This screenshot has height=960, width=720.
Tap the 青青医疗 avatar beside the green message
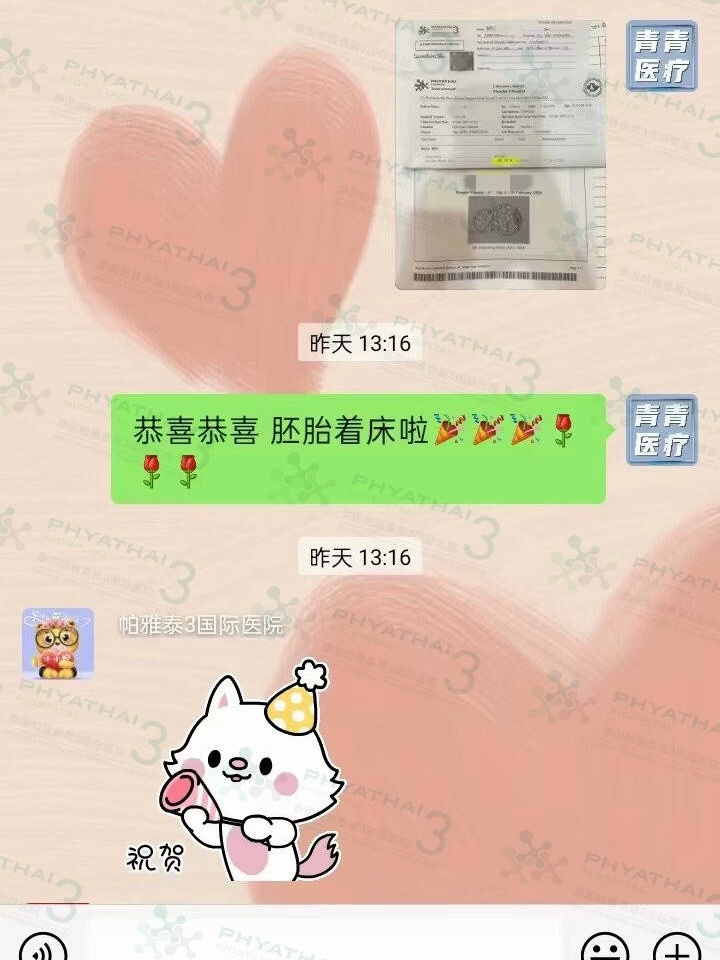661,430
